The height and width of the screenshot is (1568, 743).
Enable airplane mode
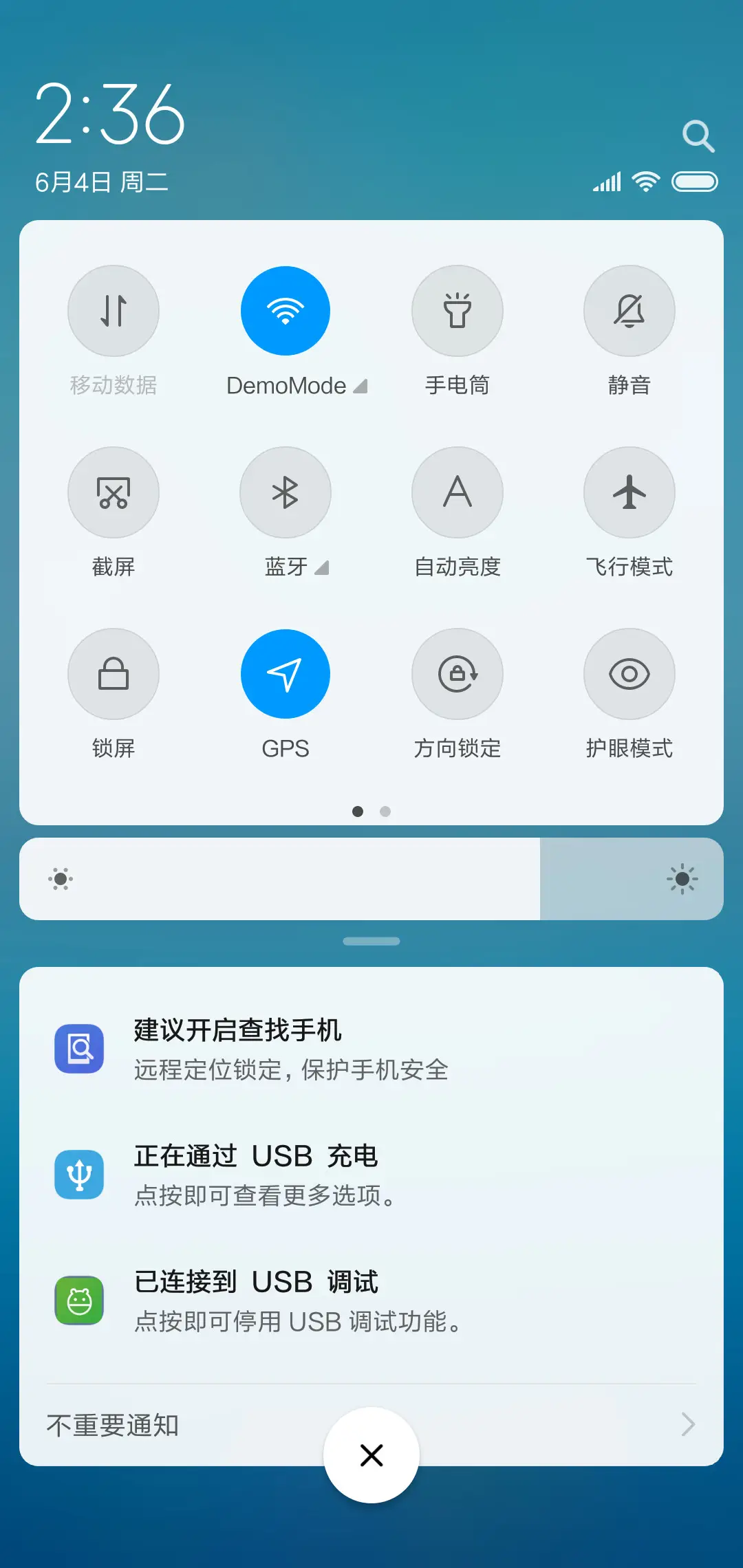click(629, 492)
